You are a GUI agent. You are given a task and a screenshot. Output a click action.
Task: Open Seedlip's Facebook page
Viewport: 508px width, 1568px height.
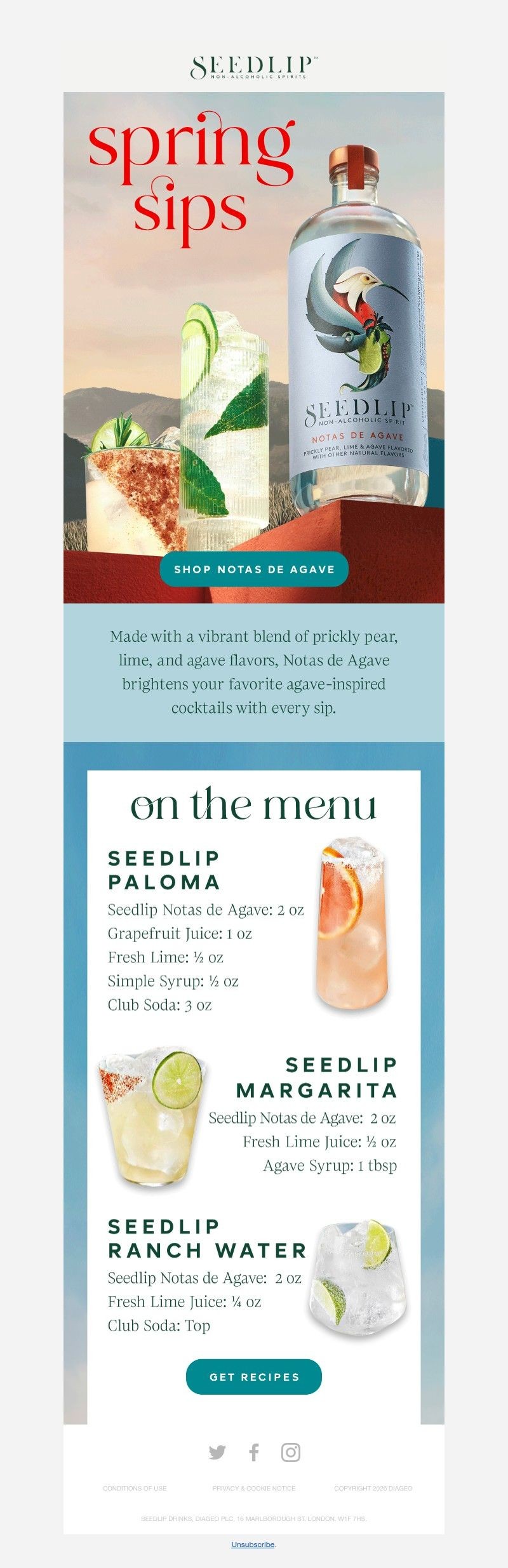[254, 1452]
